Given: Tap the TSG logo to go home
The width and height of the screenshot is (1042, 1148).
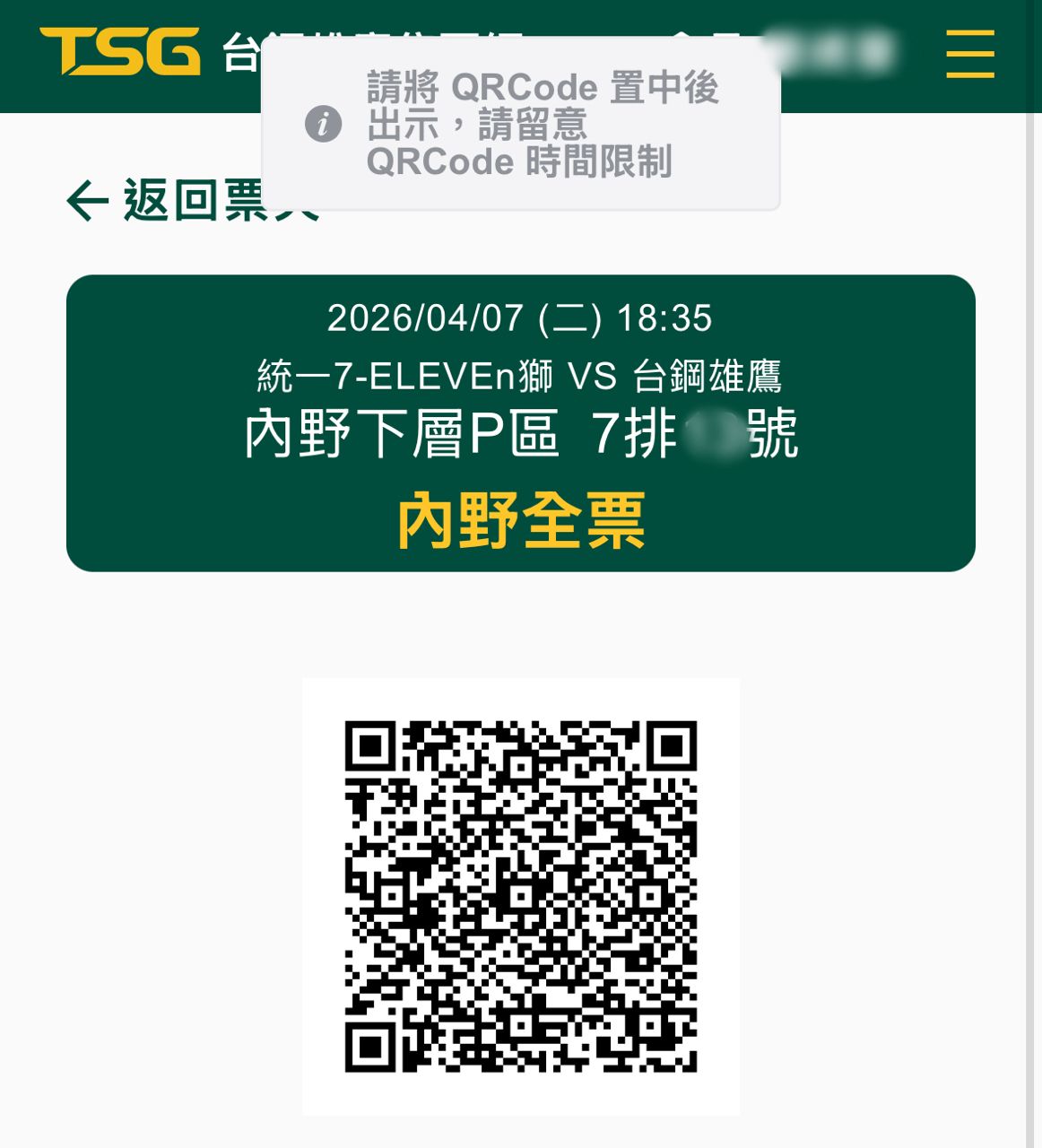Looking at the screenshot, I should 120,51.
